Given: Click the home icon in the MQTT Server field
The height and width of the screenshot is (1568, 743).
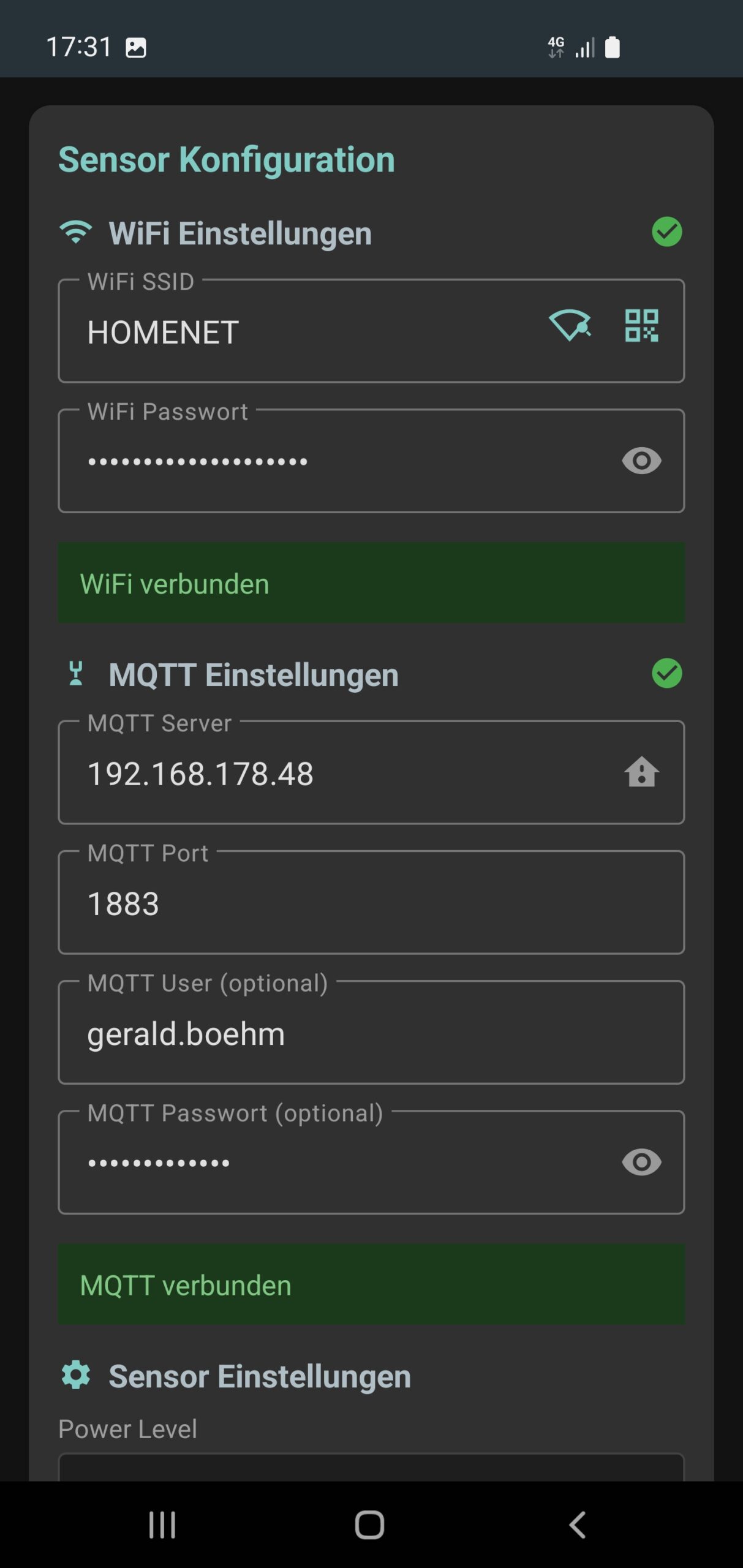Looking at the screenshot, I should point(641,774).
